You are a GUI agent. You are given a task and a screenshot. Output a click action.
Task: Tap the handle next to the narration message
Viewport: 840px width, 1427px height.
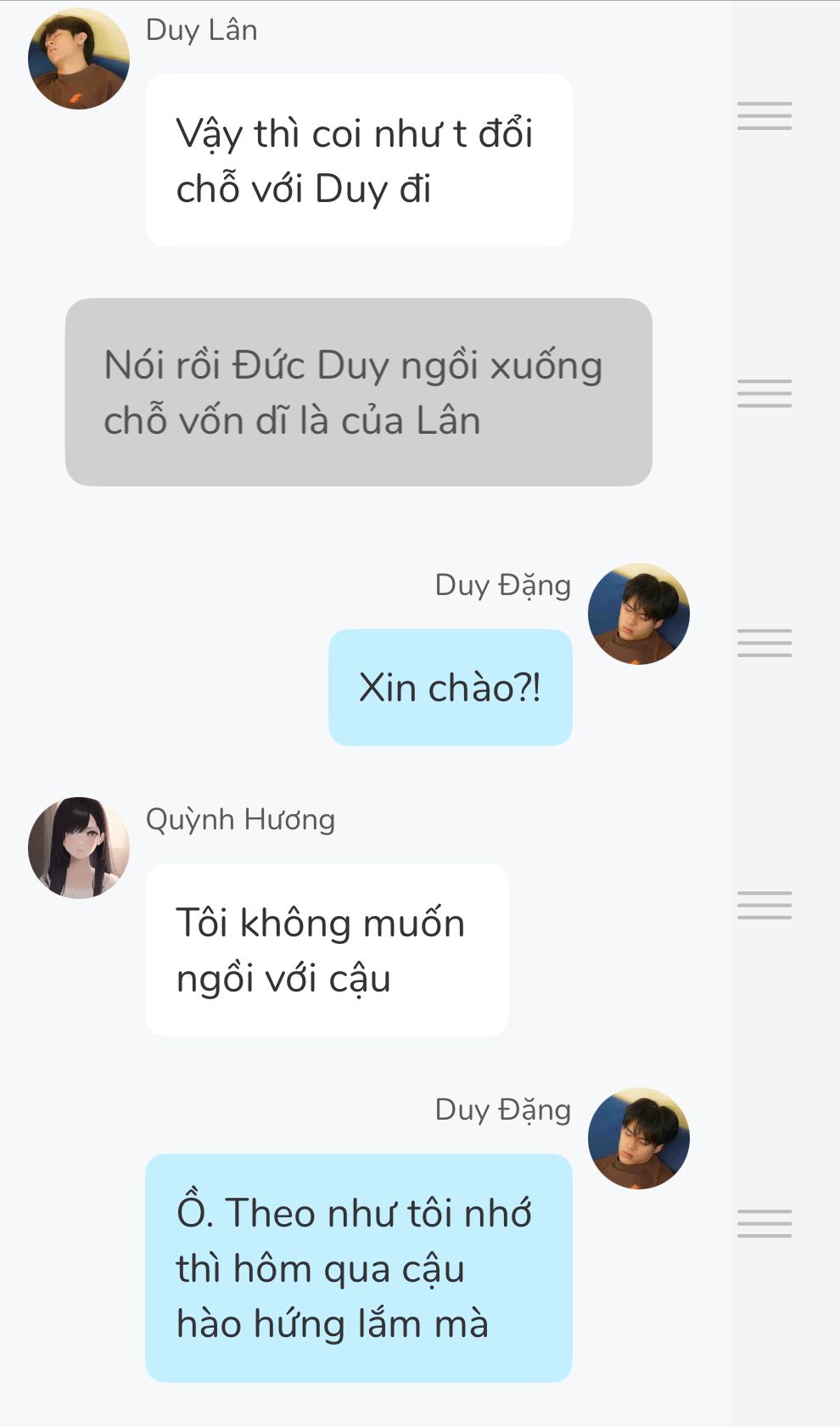point(764,393)
